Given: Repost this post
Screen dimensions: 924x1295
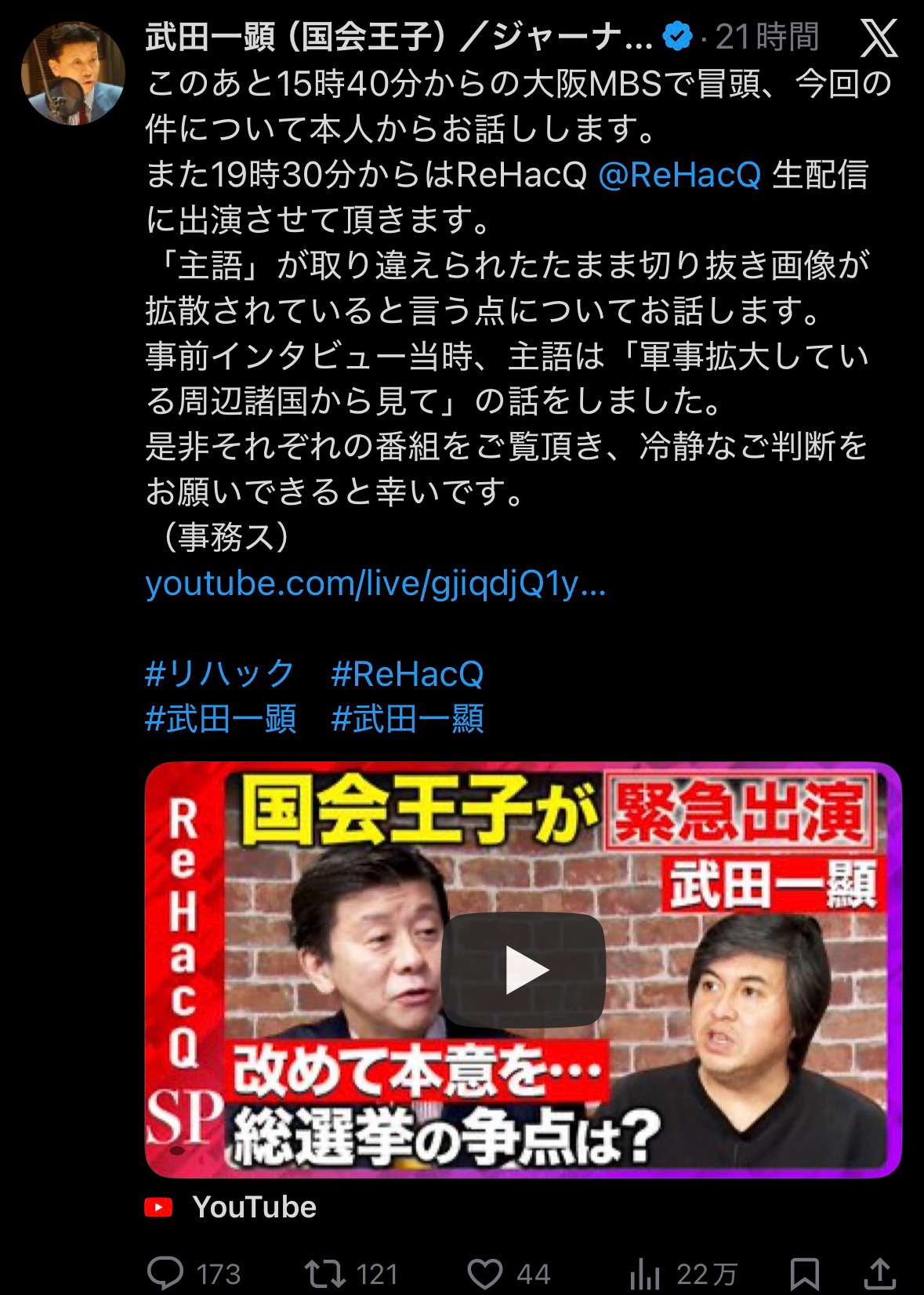Looking at the screenshot, I should pyautogui.click(x=324, y=1273).
